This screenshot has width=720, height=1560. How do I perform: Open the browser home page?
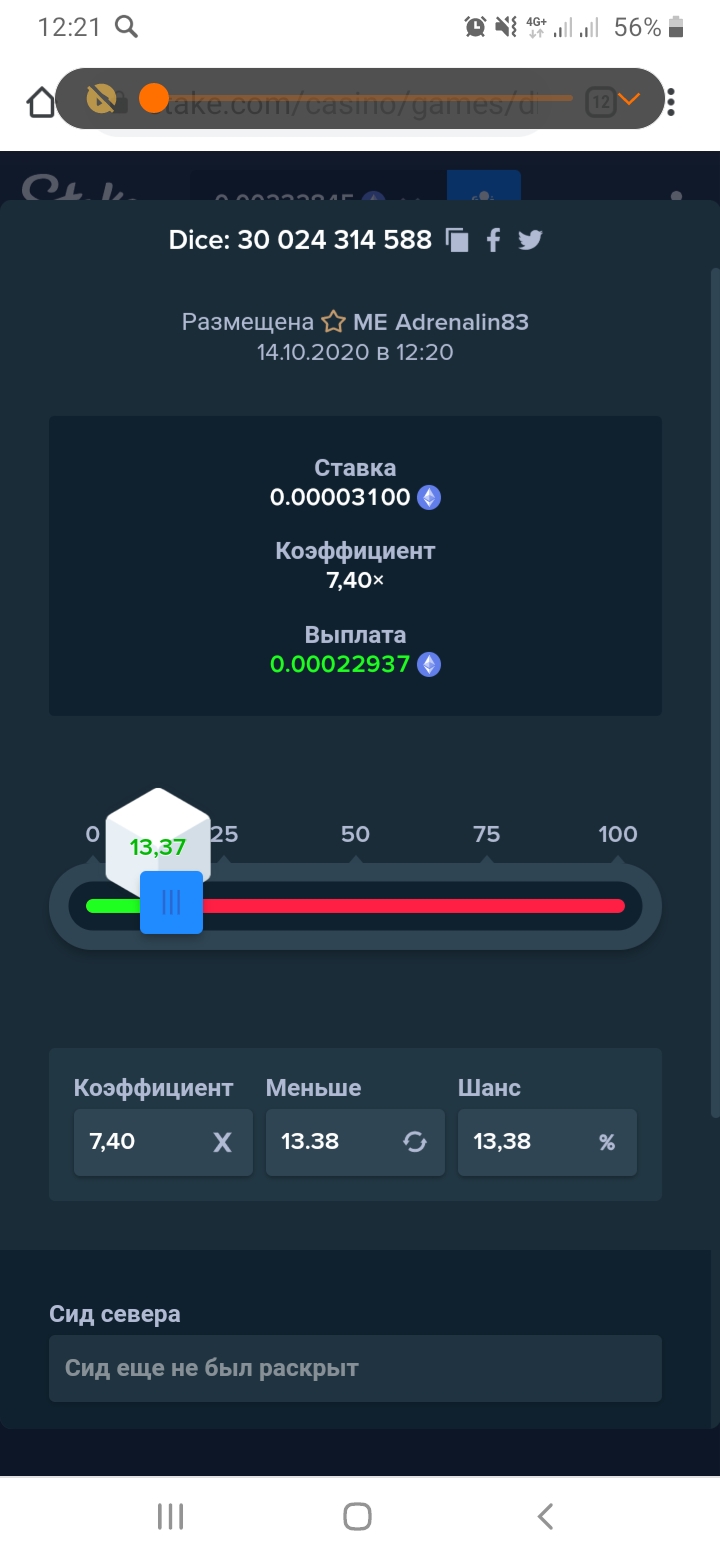[x=41, y=101]
